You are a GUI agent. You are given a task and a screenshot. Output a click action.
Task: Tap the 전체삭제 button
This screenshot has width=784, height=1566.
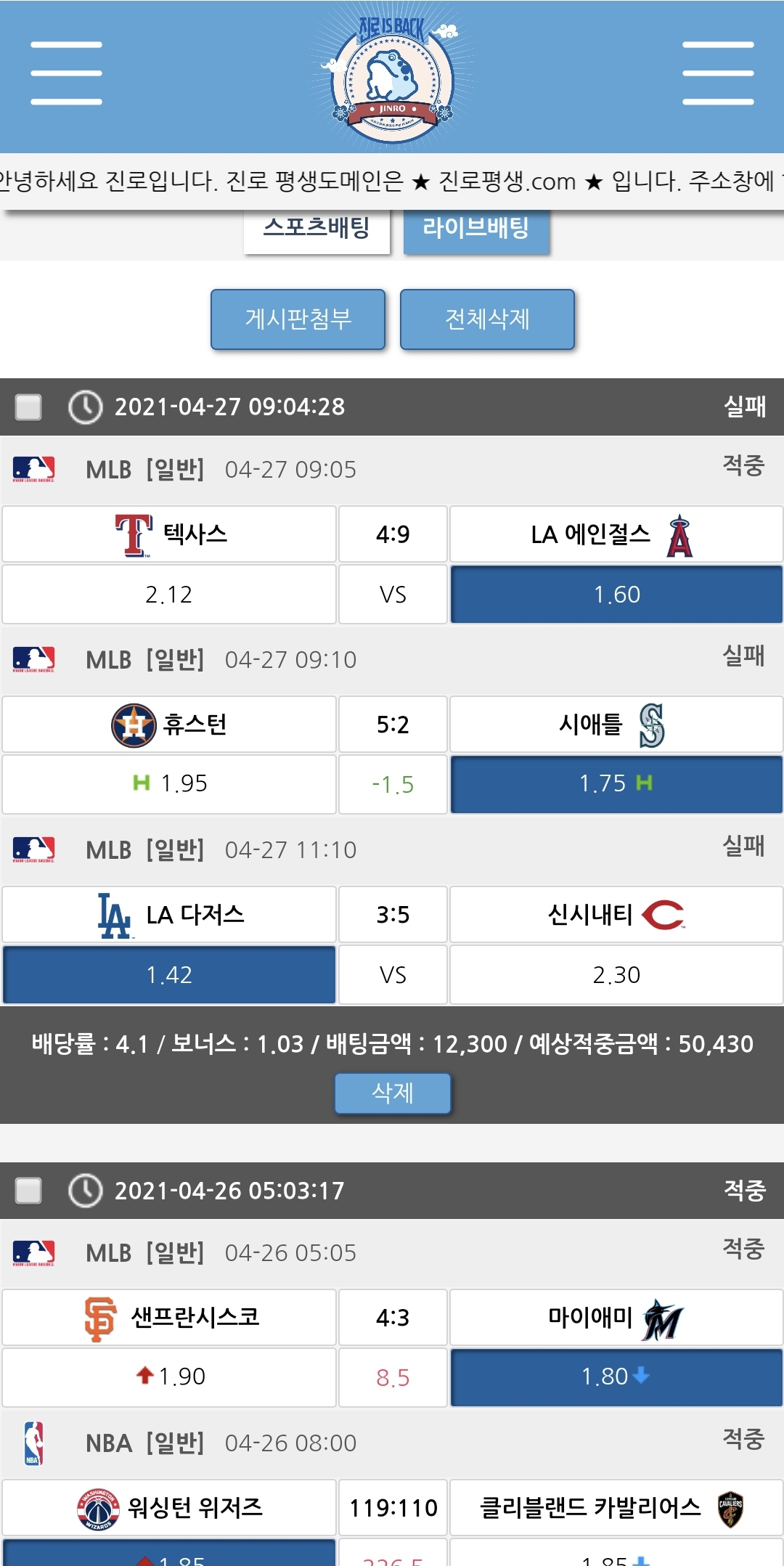487,319
